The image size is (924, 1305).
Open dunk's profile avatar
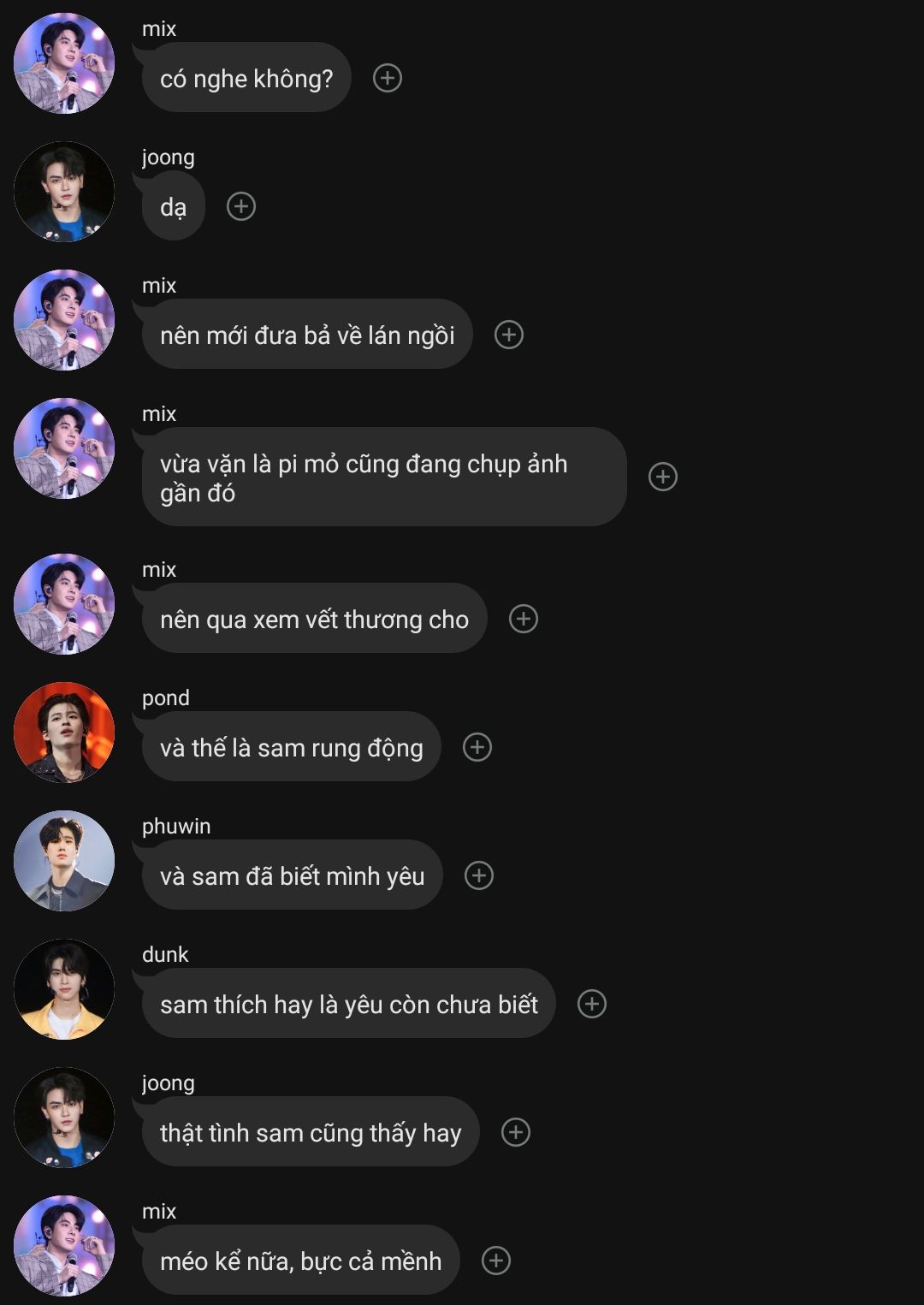64,989
